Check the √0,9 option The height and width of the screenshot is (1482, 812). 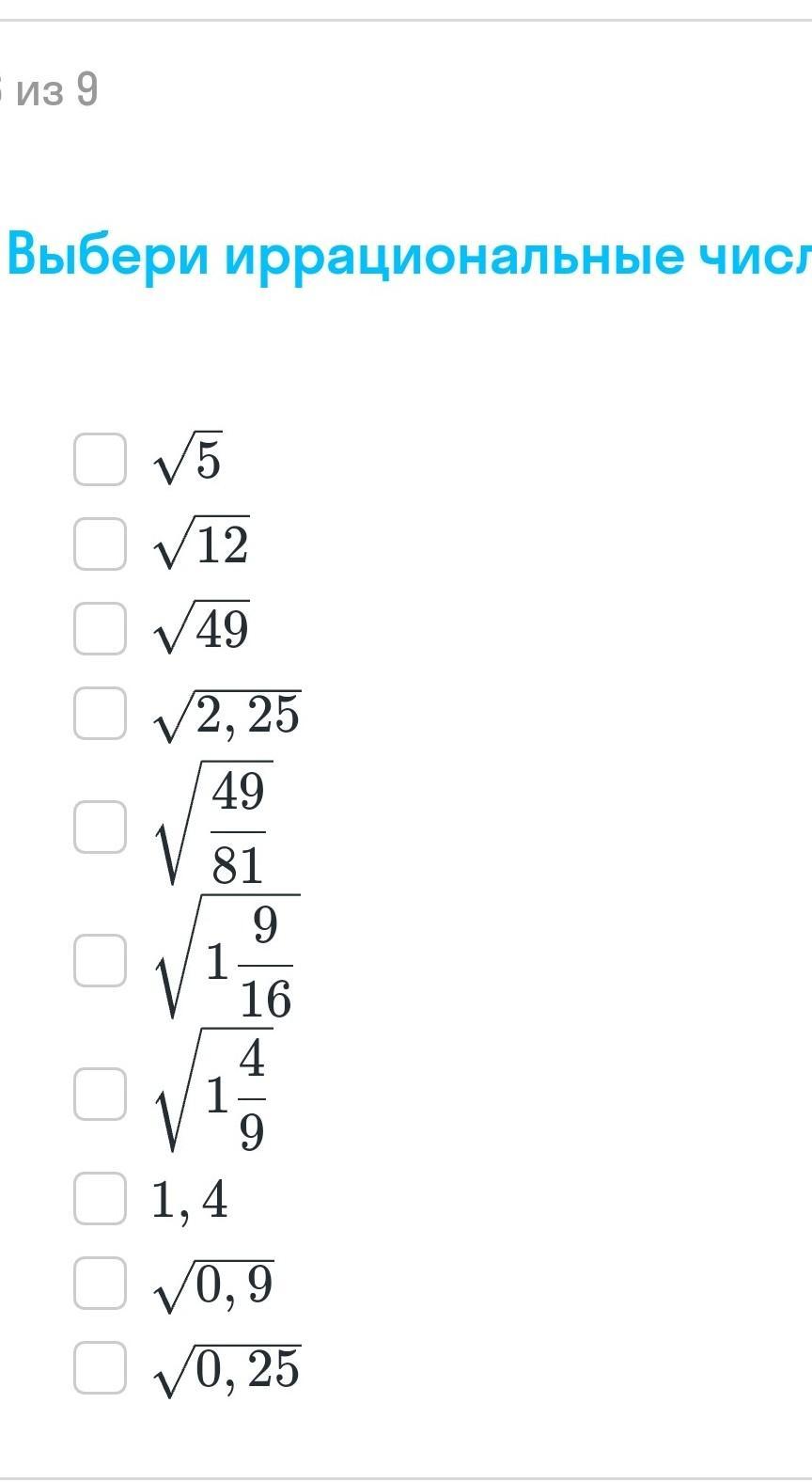click(x=100, y=1283)
